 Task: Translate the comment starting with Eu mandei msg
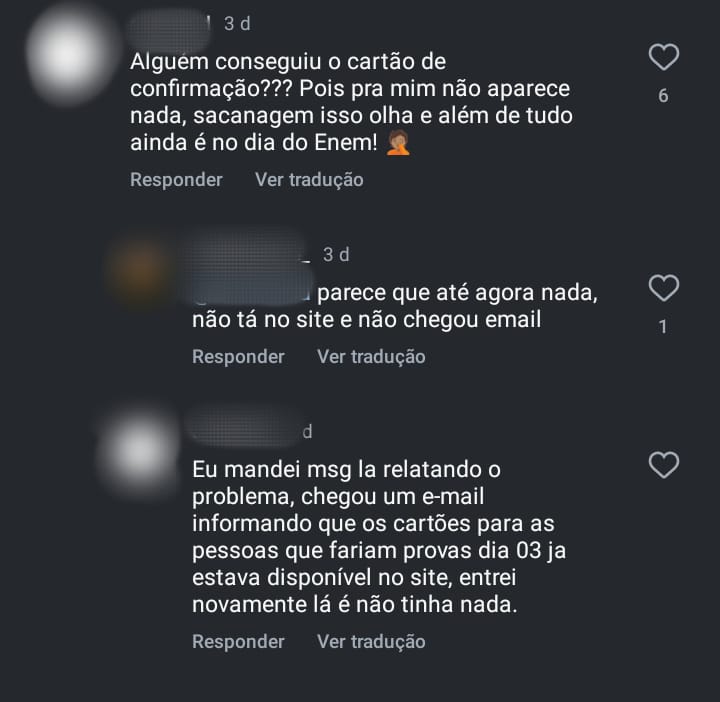pyautogui.click(x=371, y=642)
